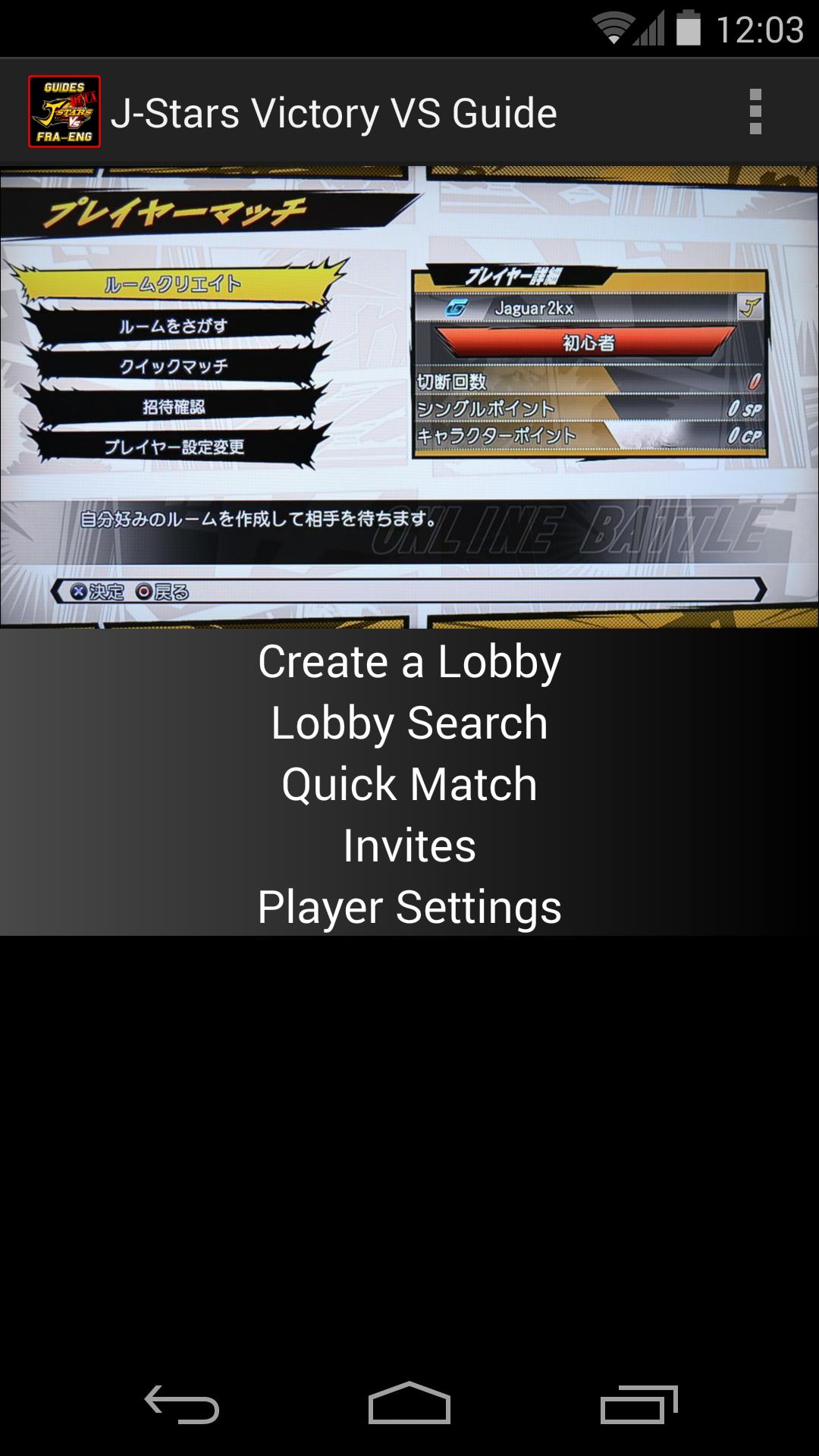Open recent apps from navigation bar
This screenshot has height=1456, width=819.
pyautogui.click(x=639, y=1404)
